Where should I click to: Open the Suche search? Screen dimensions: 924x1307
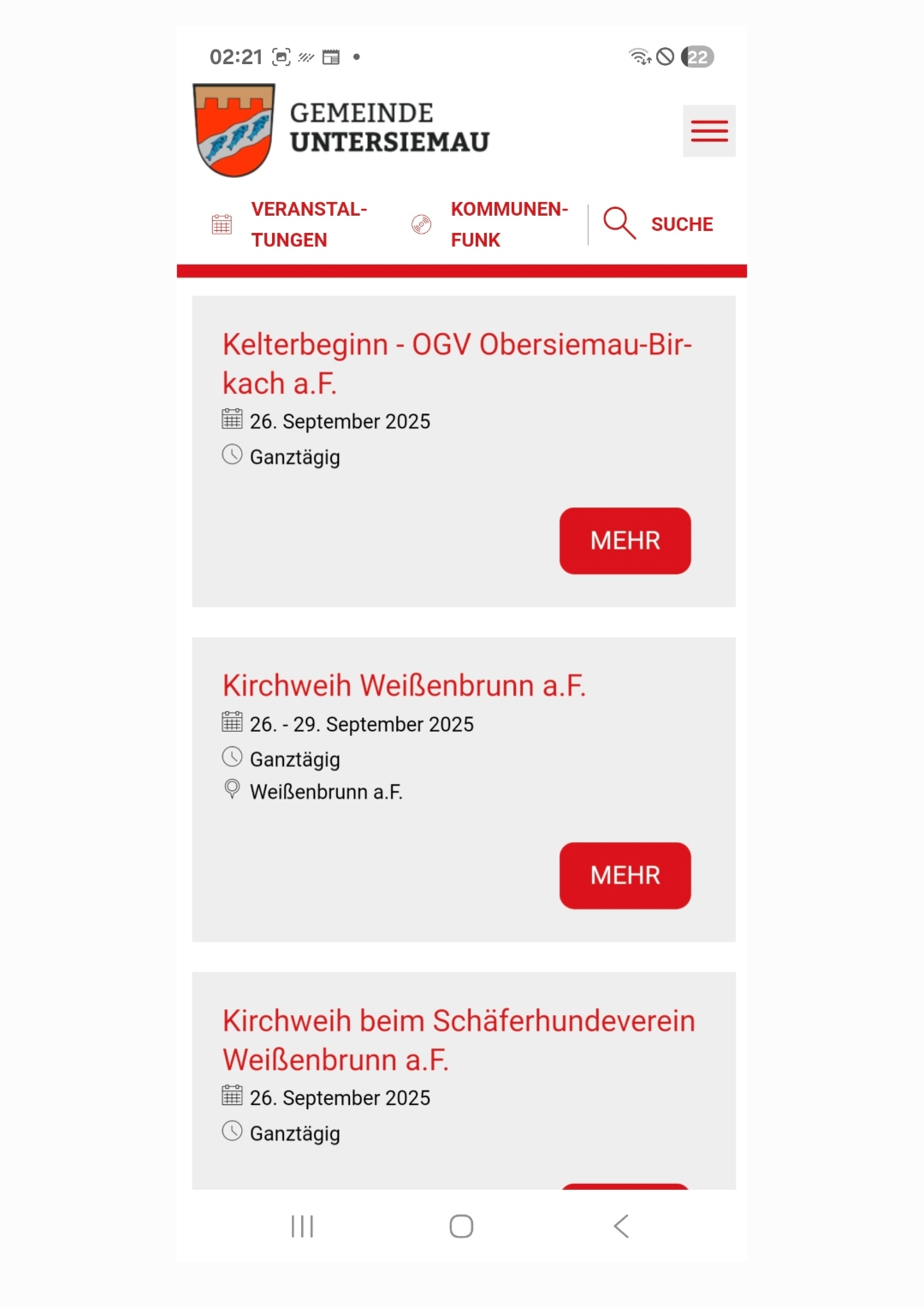click(659, 224)
